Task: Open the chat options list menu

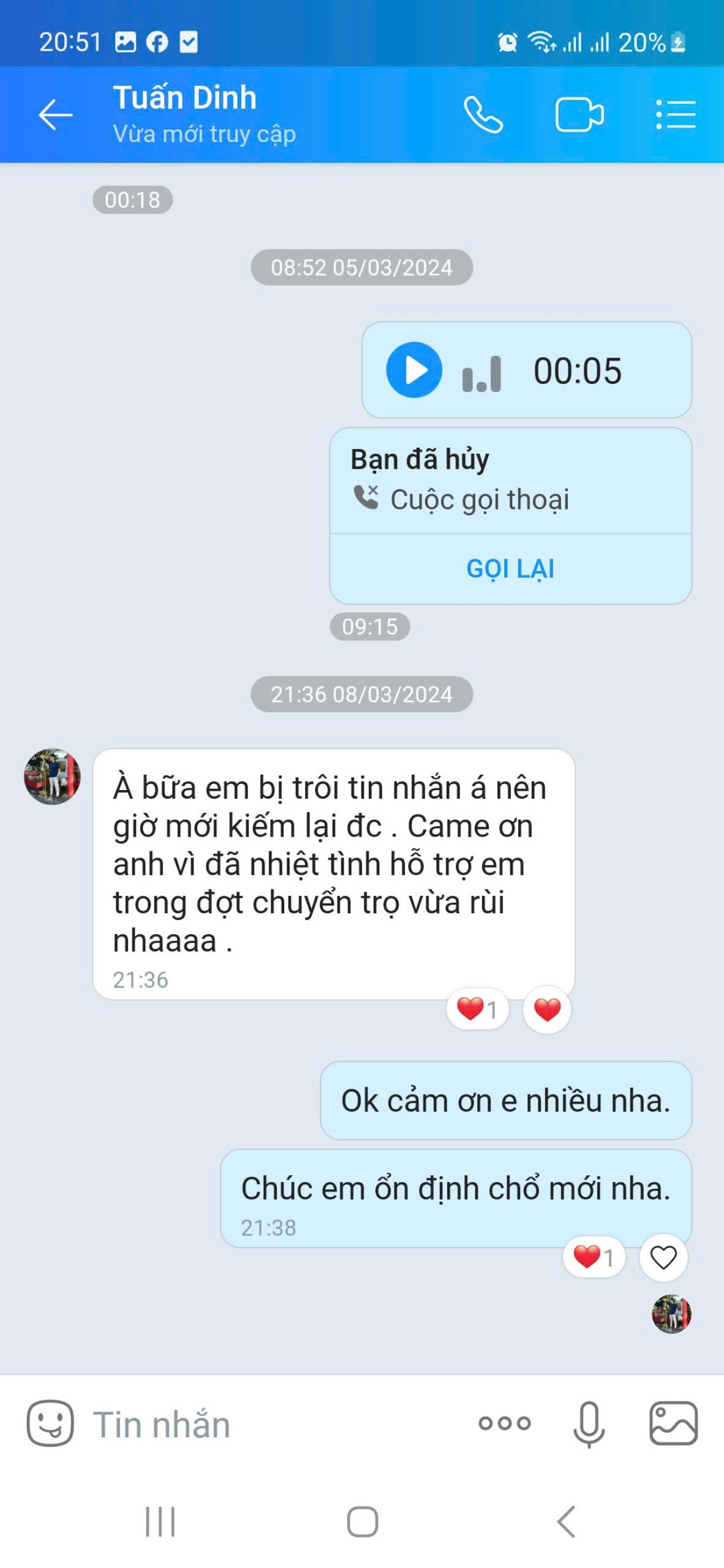Action: [676, 115]
